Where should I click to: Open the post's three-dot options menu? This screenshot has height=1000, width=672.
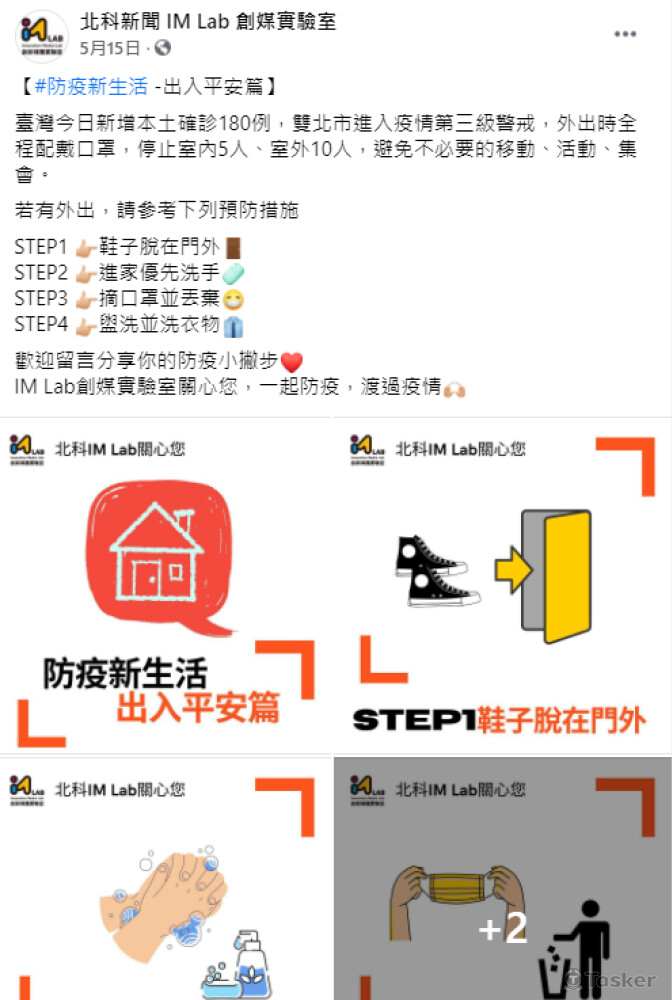click(x=625, y=33)
